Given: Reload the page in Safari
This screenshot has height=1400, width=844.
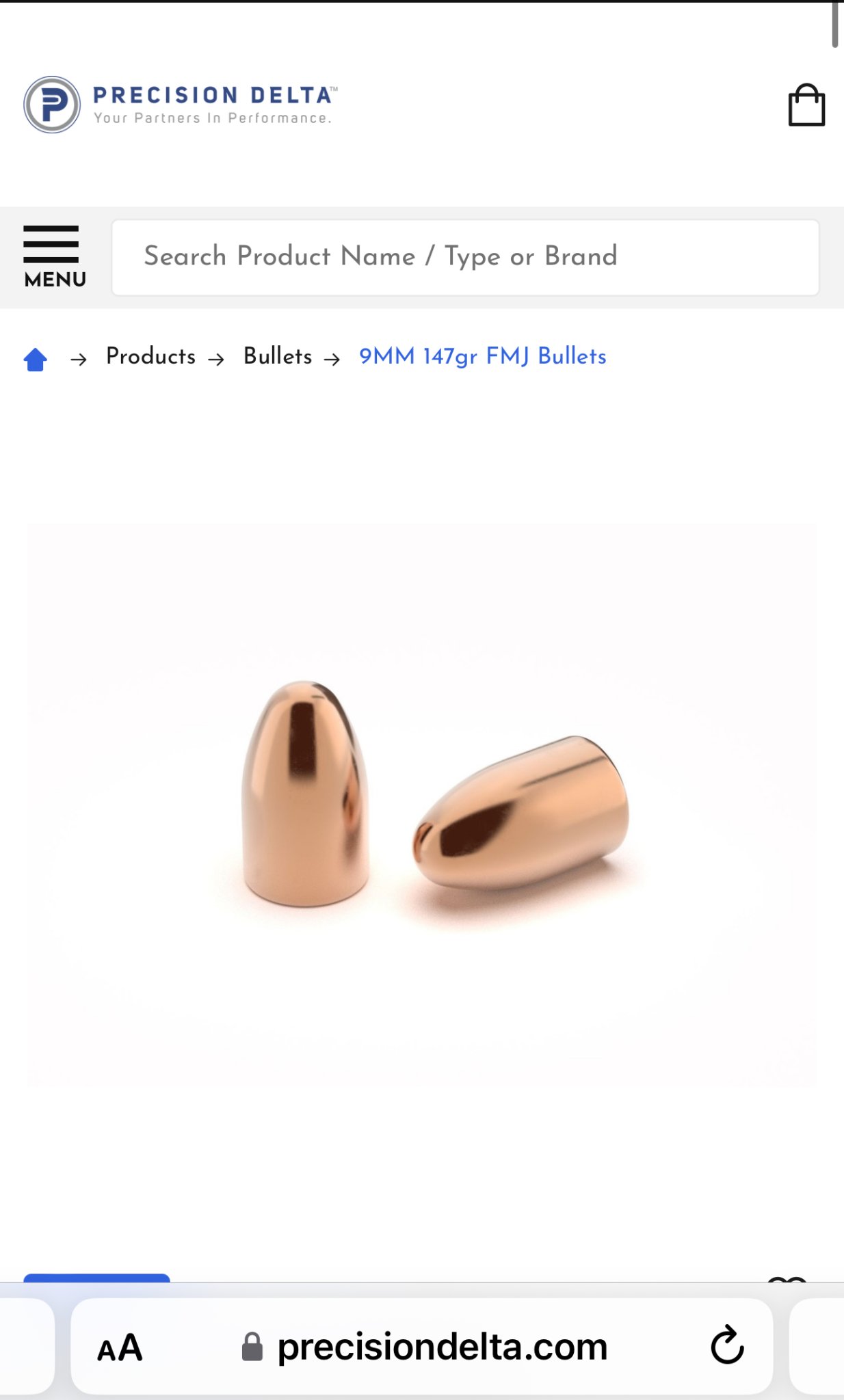Looking at the screenshot, I should (726, 1345).
